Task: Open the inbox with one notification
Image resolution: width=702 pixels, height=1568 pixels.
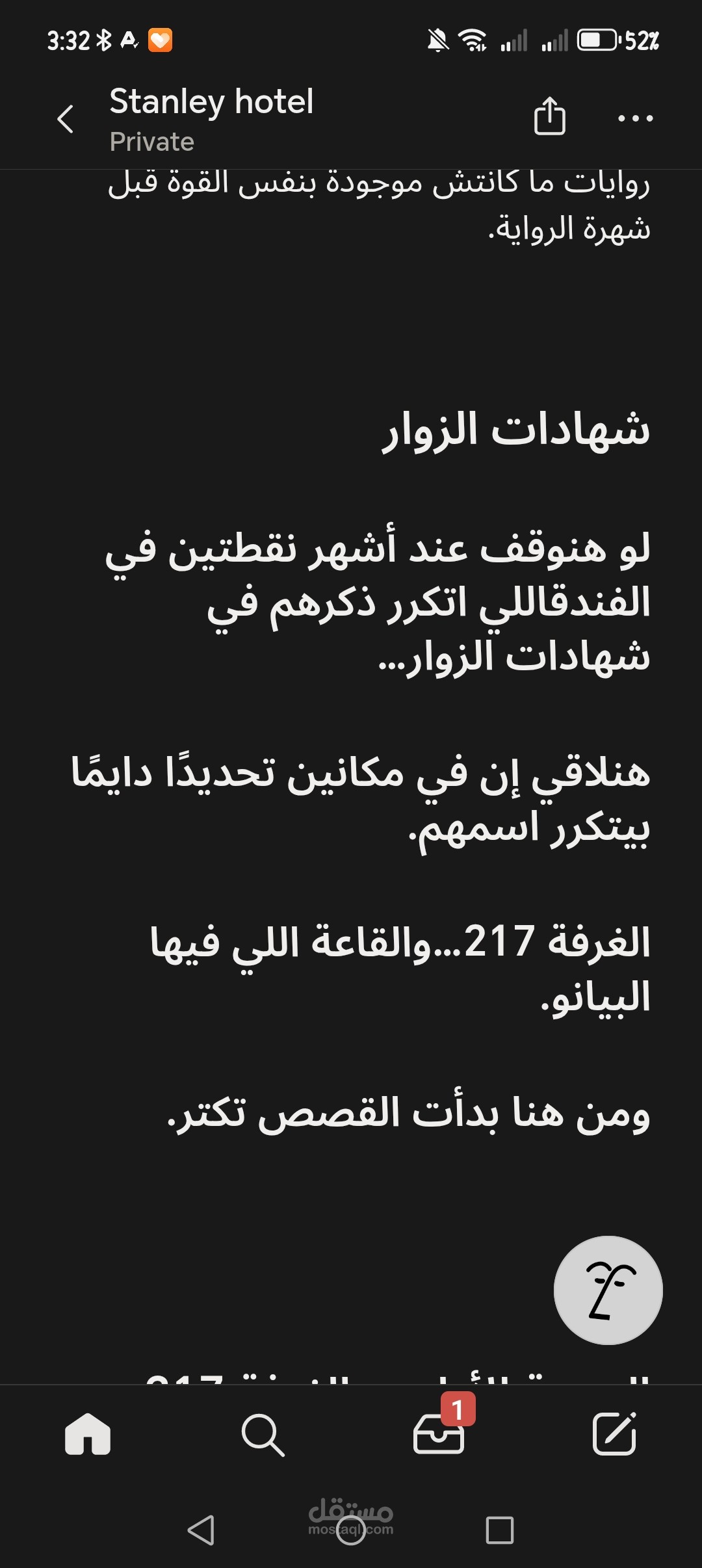Action: click(439, 1434)
